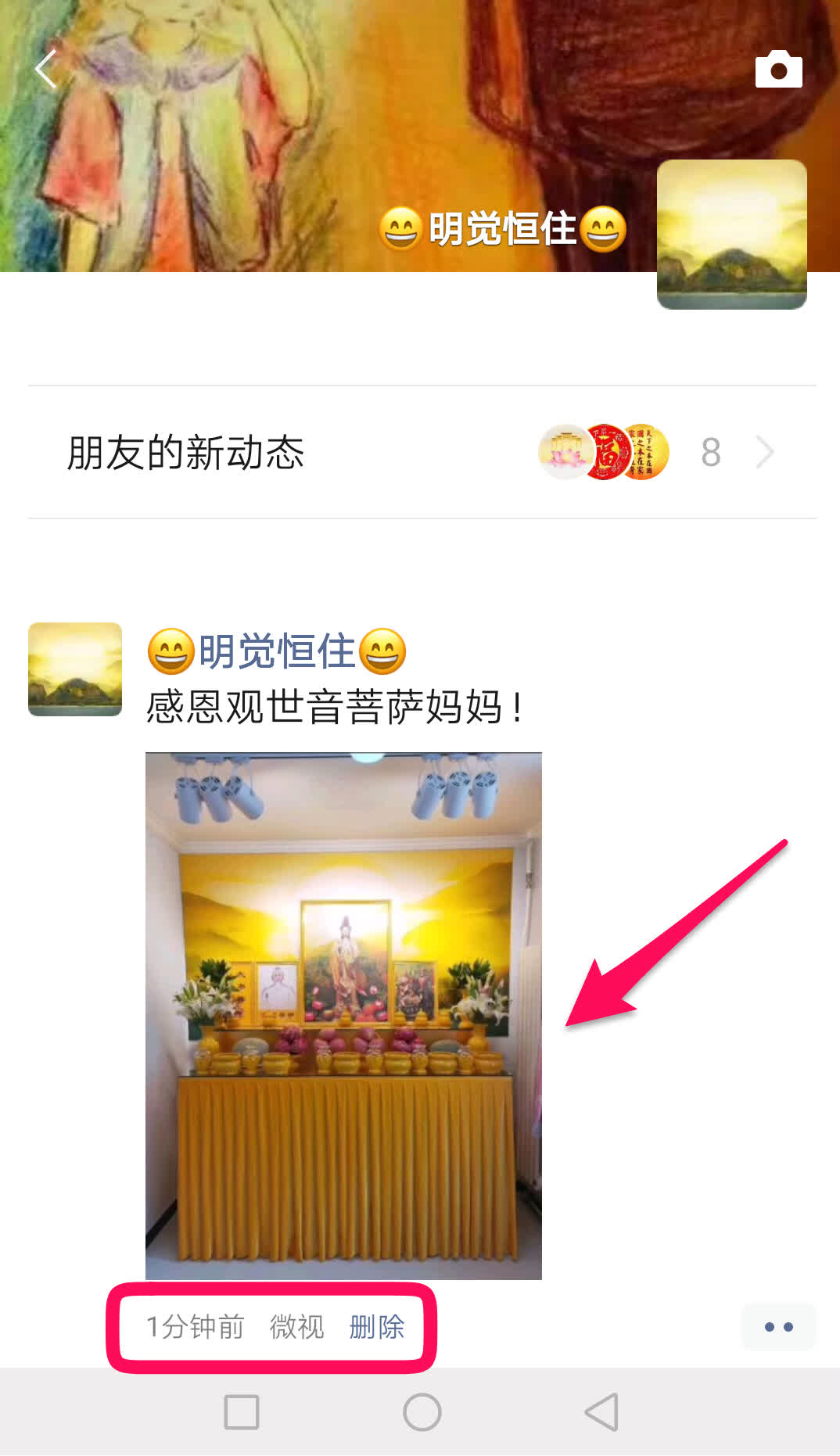Tap the system home button

point(422,1412)
